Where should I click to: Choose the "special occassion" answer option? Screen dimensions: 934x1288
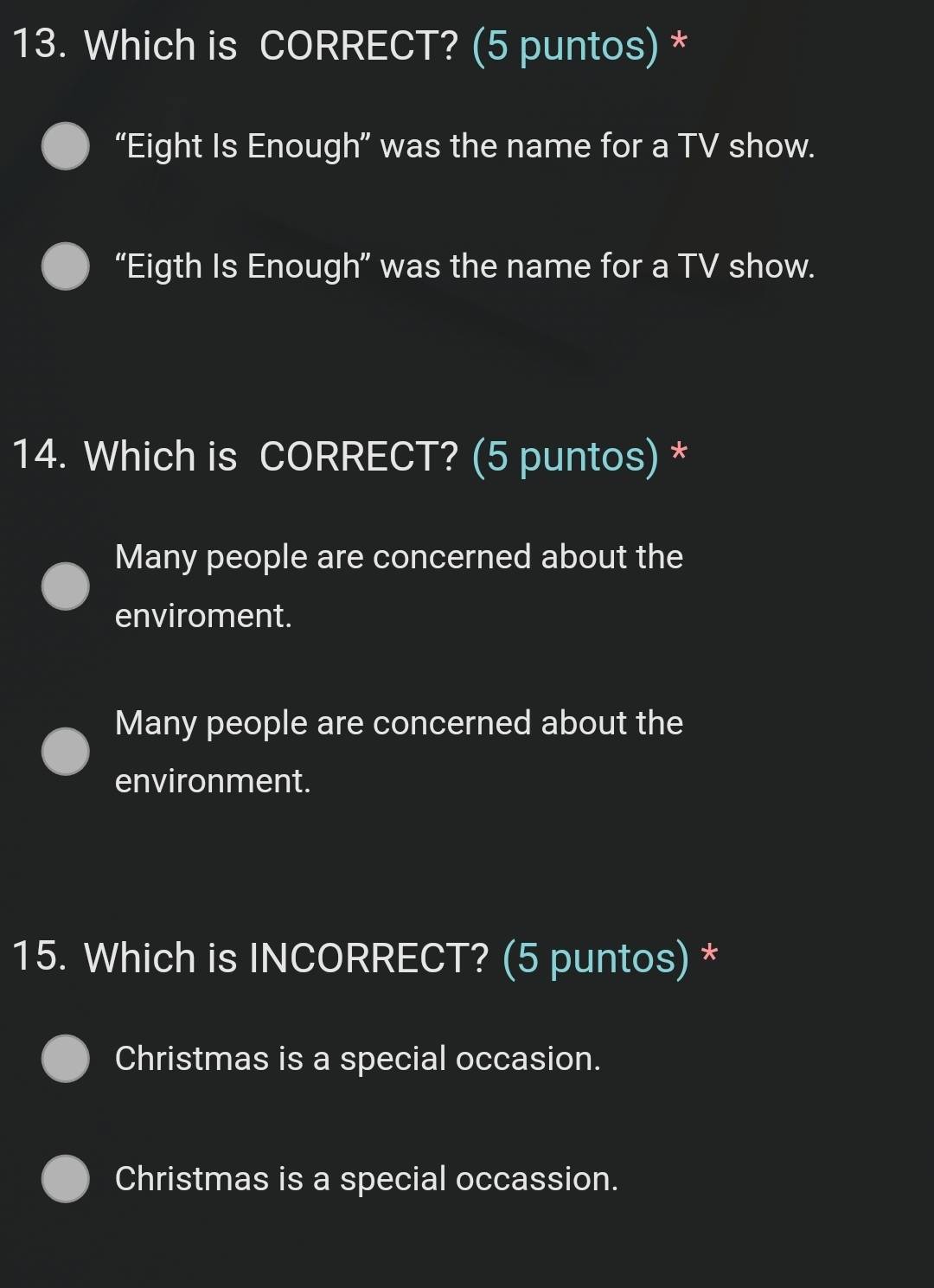coord(66,1179)
